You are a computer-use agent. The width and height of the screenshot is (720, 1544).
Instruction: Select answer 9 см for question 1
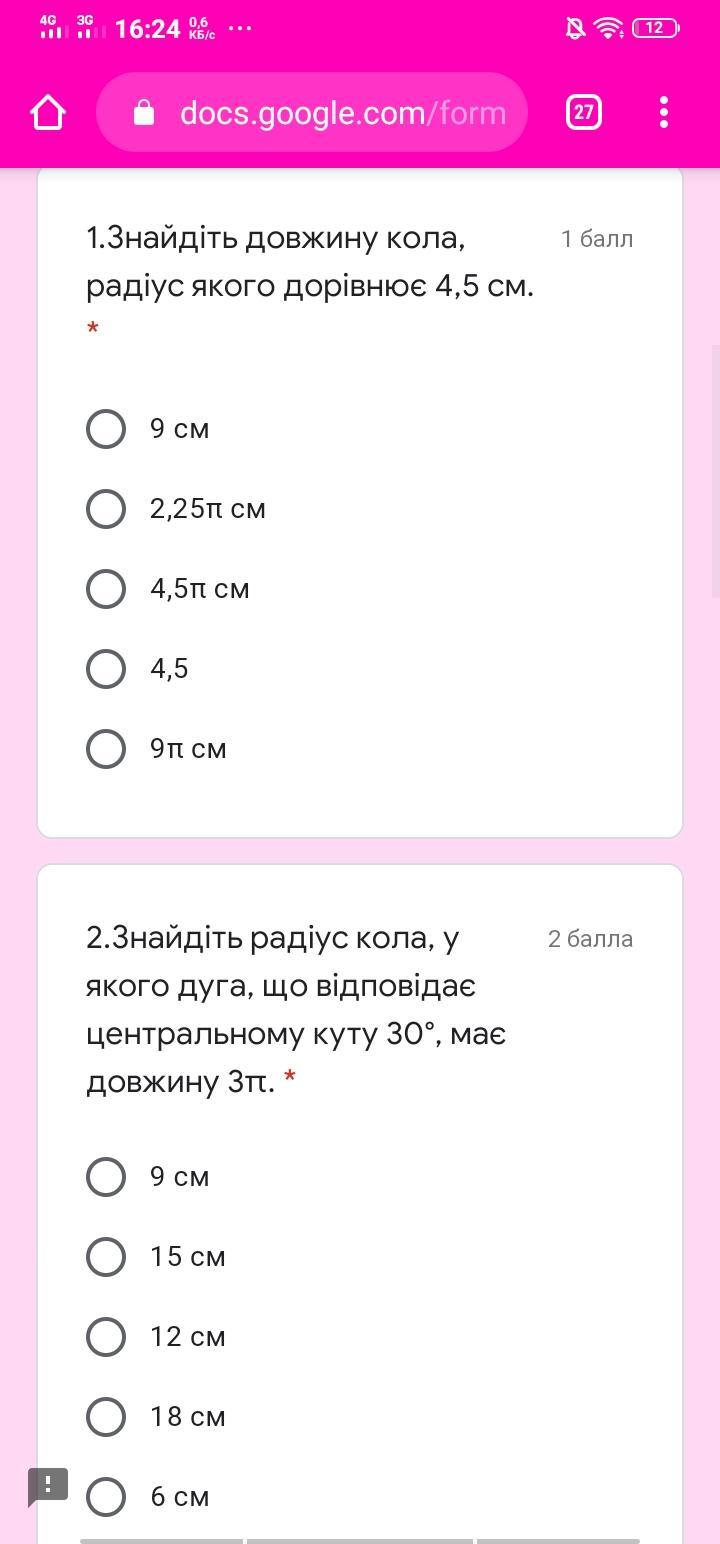[106, 429]
